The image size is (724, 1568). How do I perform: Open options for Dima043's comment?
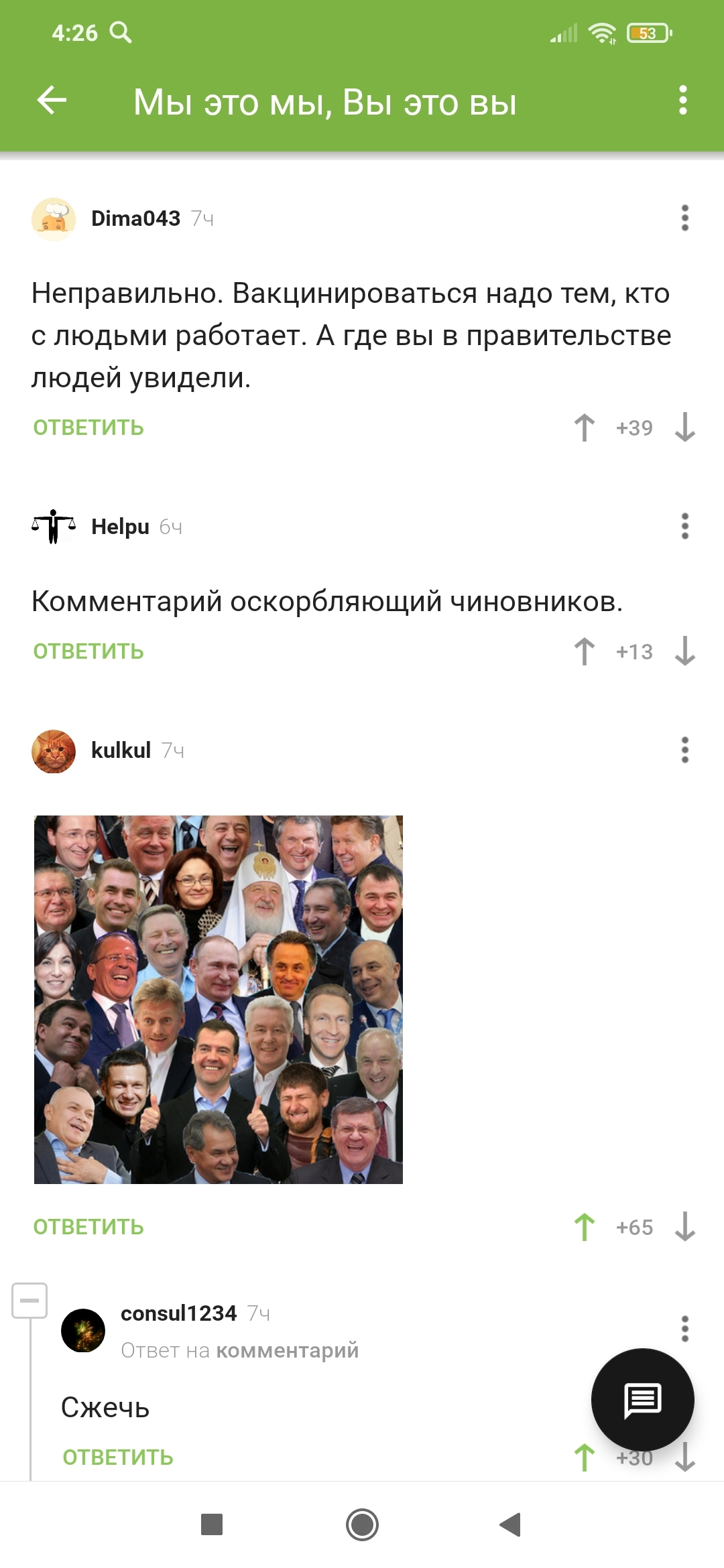point(684,218)
